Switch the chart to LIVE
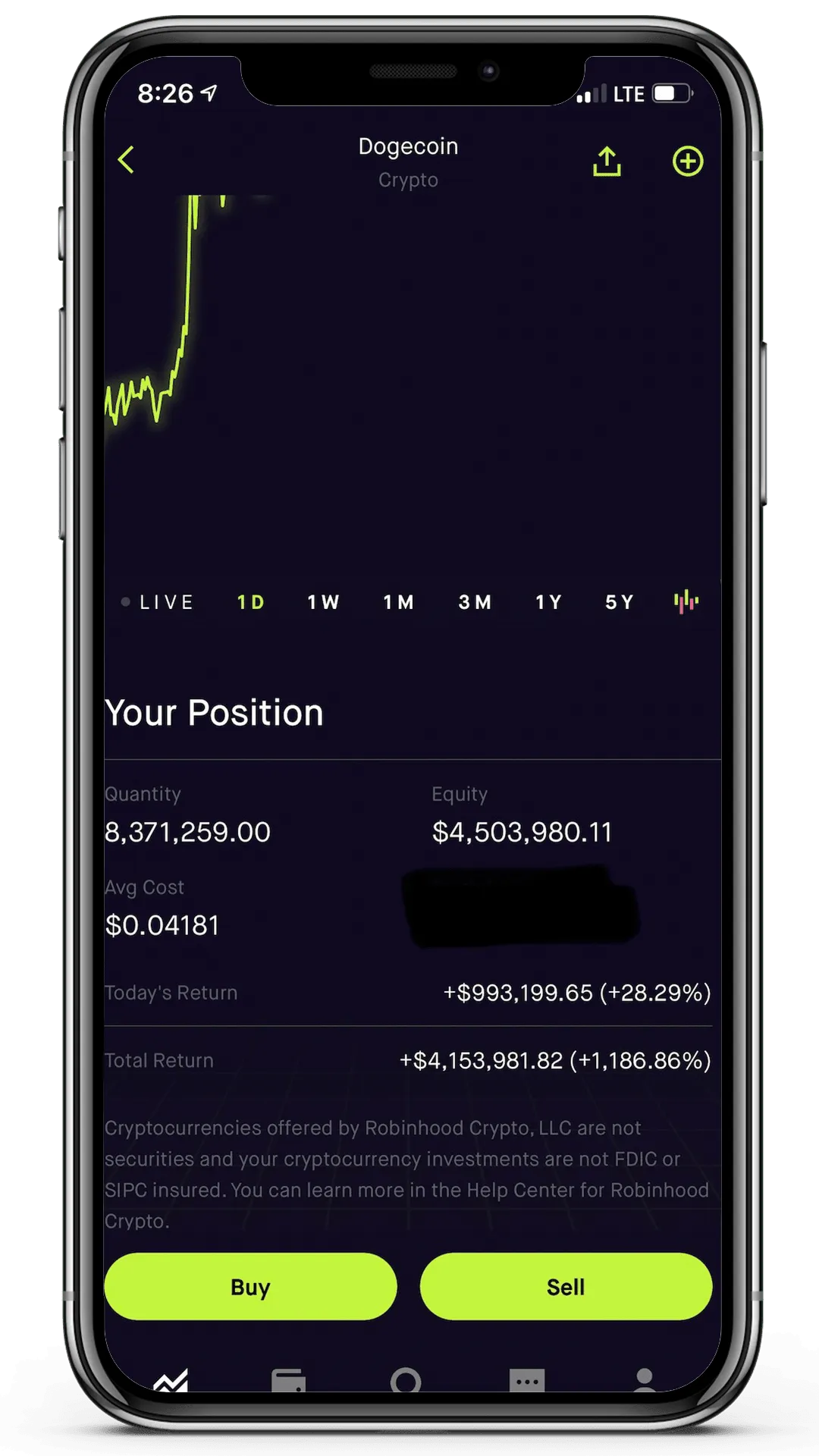Viewport: 819px width, 1456px height. pos(158,602)
